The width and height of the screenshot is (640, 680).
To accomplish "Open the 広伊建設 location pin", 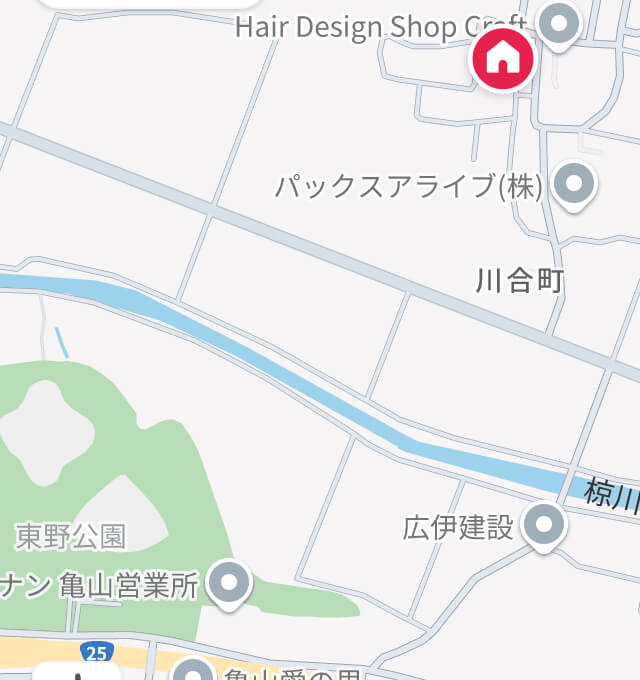I will click(x=545, y=524).
